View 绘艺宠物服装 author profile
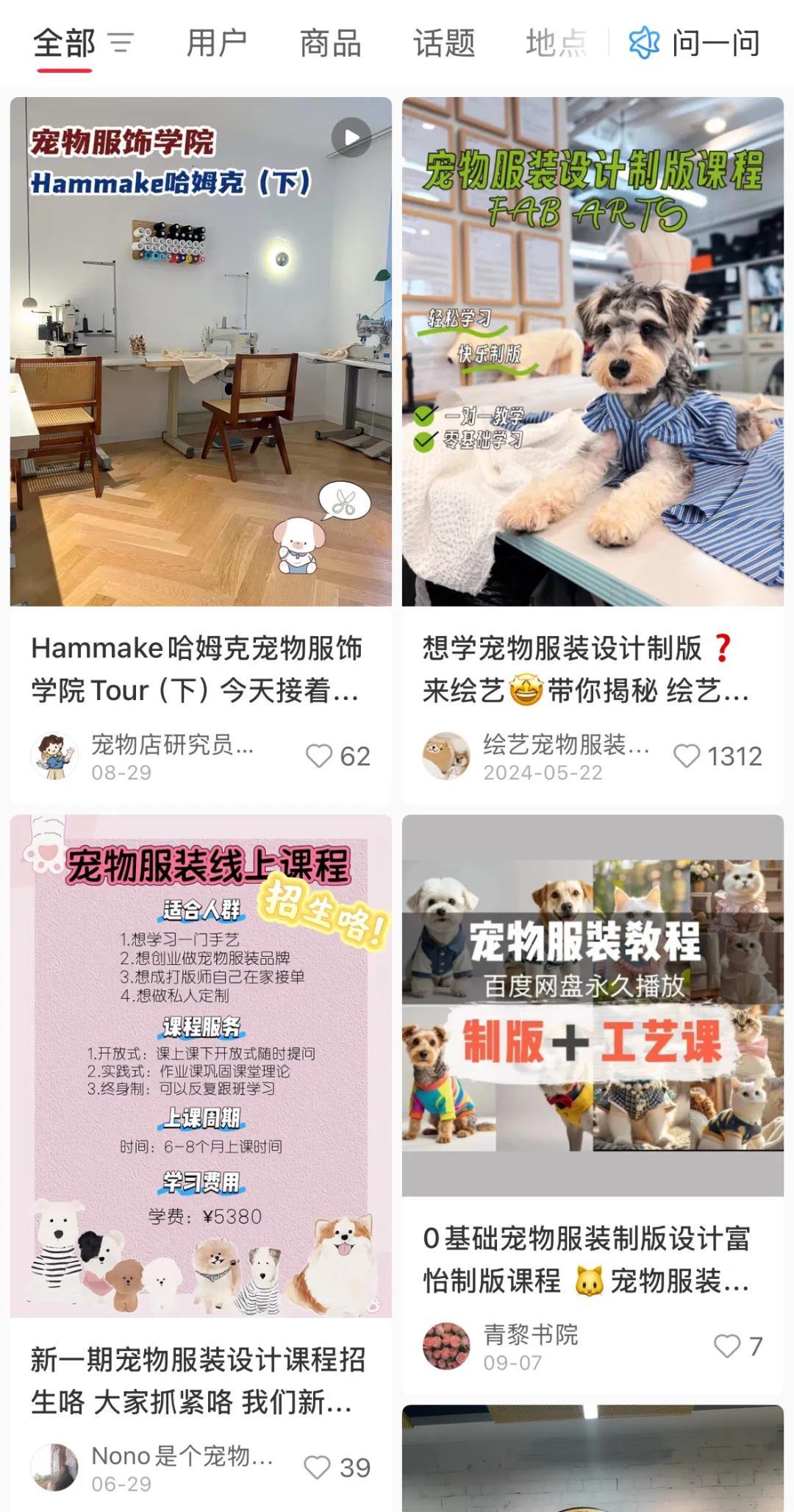Screen dimensions: 794x1512 pos(446,756)
